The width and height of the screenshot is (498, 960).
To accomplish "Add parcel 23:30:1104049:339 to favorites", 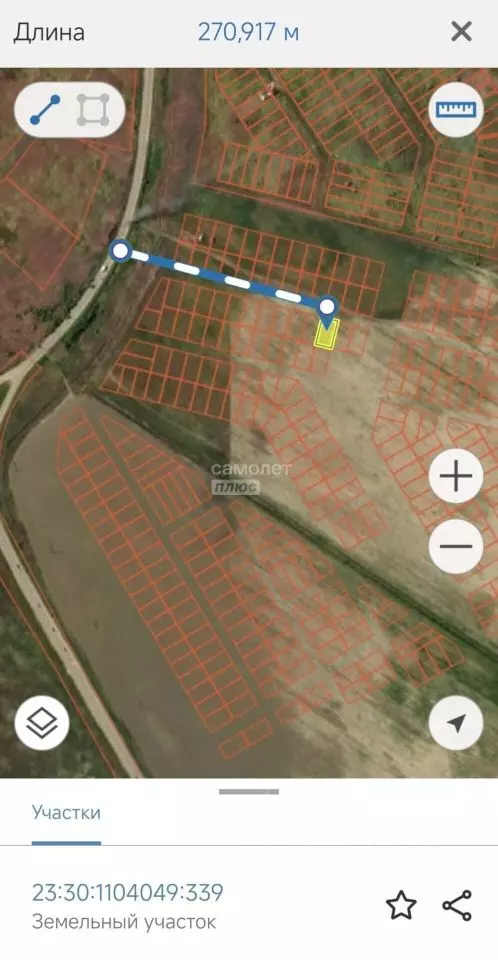I will click(401, 906).
